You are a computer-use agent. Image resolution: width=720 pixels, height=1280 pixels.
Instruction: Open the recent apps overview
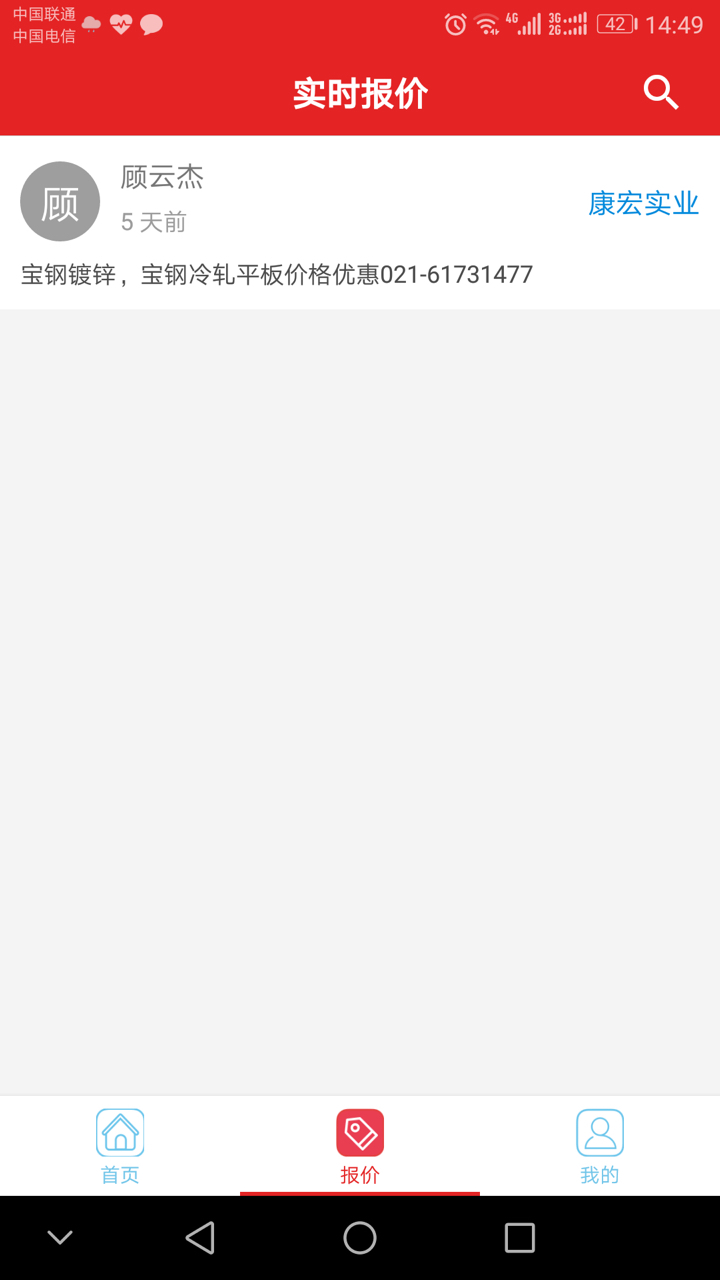pos(520,1238)
